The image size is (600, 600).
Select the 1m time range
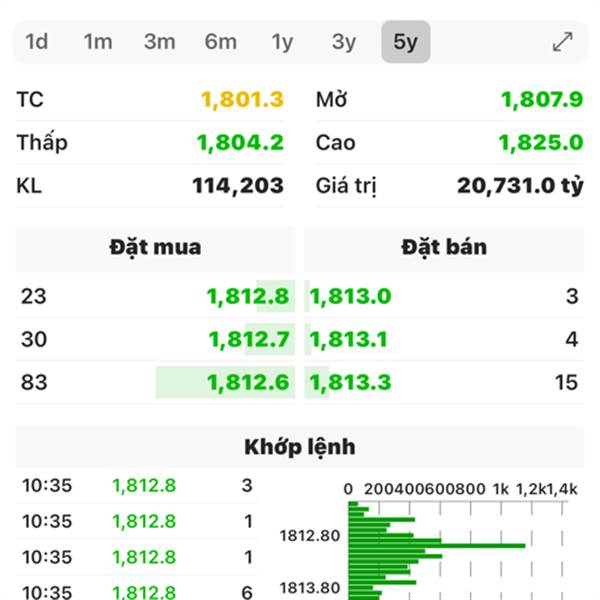click(x=98, y=42)
